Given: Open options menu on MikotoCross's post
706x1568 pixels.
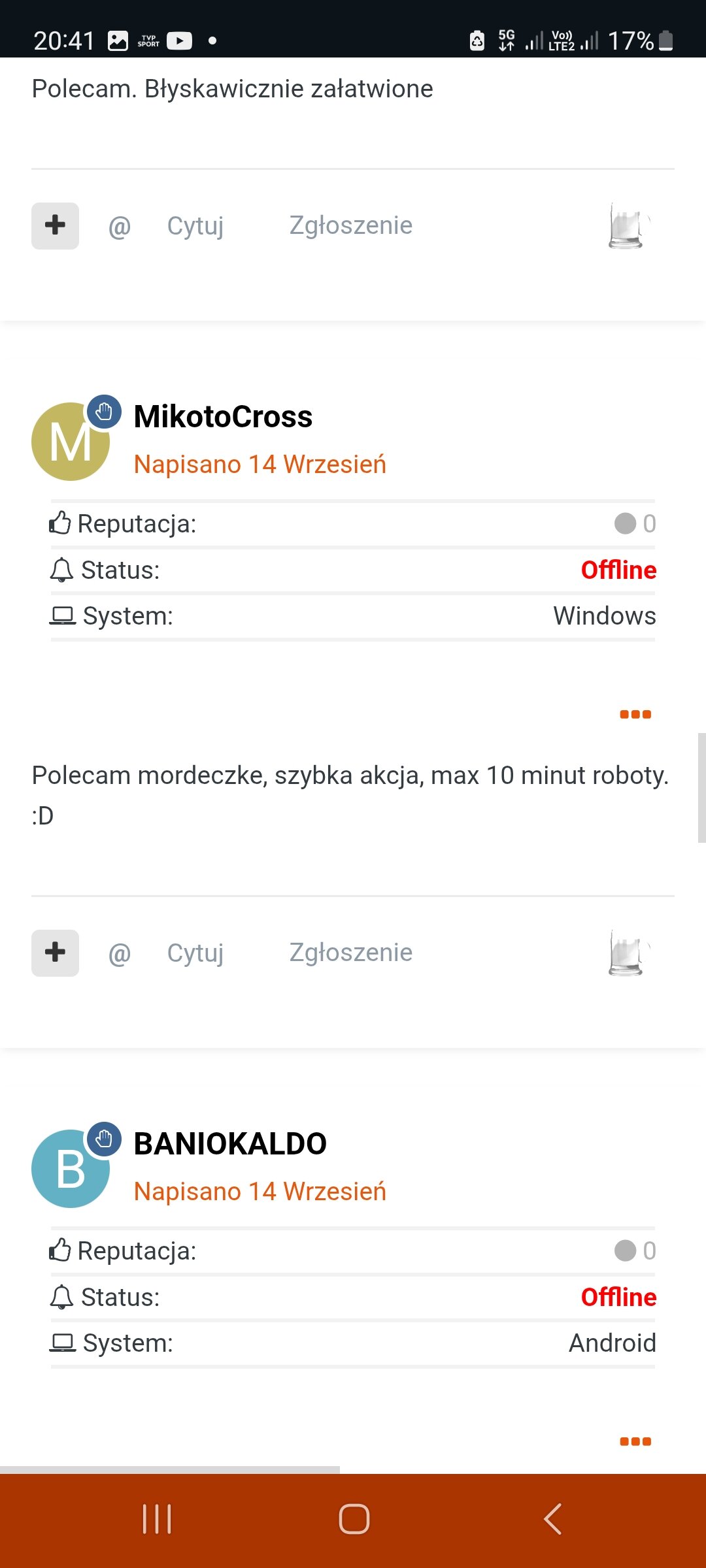Looking at the screenshot, I should [635, 714].
